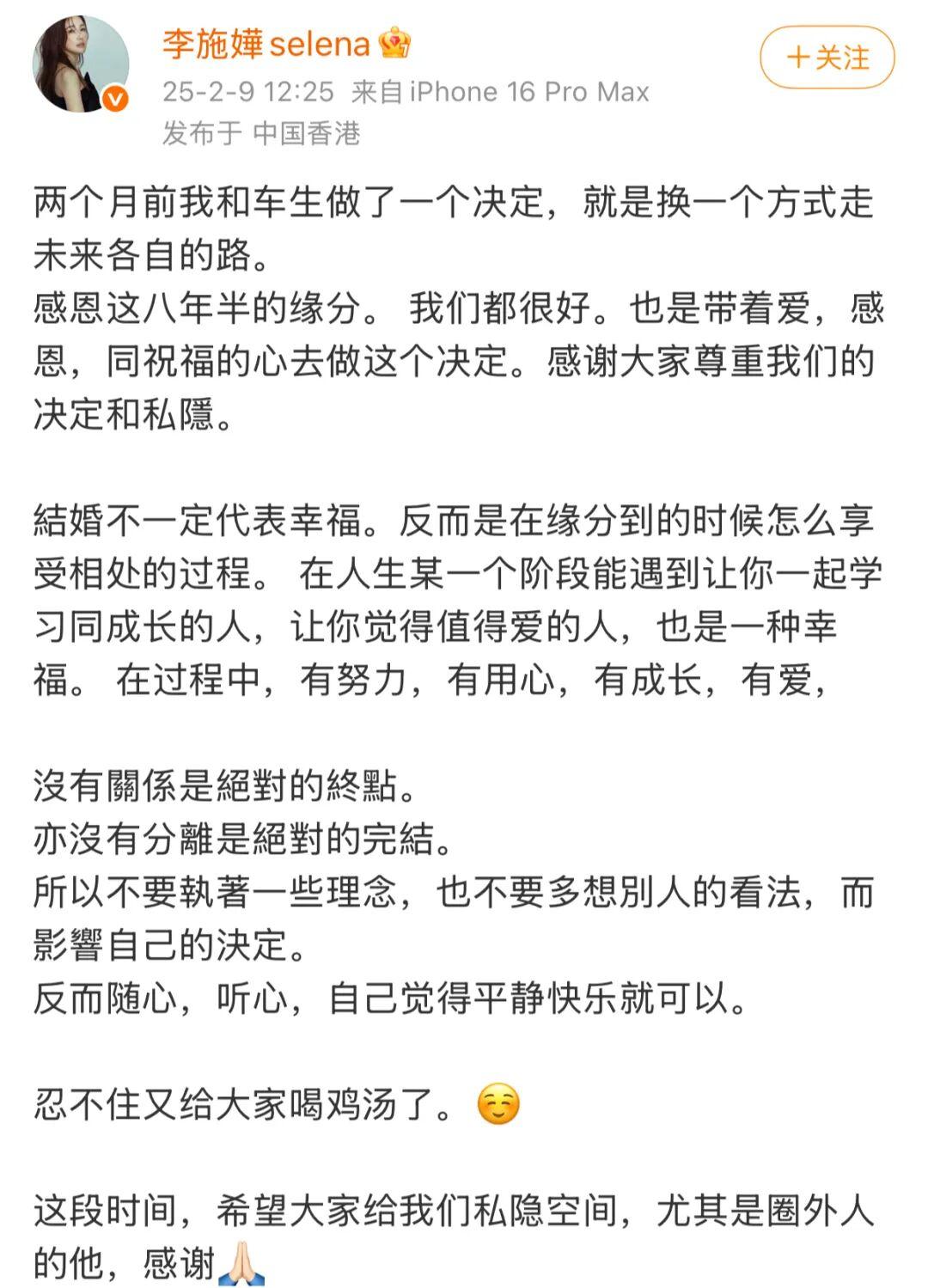Follow 李施嬅 selena with the 关注 button
Viewport: 928px width, 1288px height.
pos(827,58)
